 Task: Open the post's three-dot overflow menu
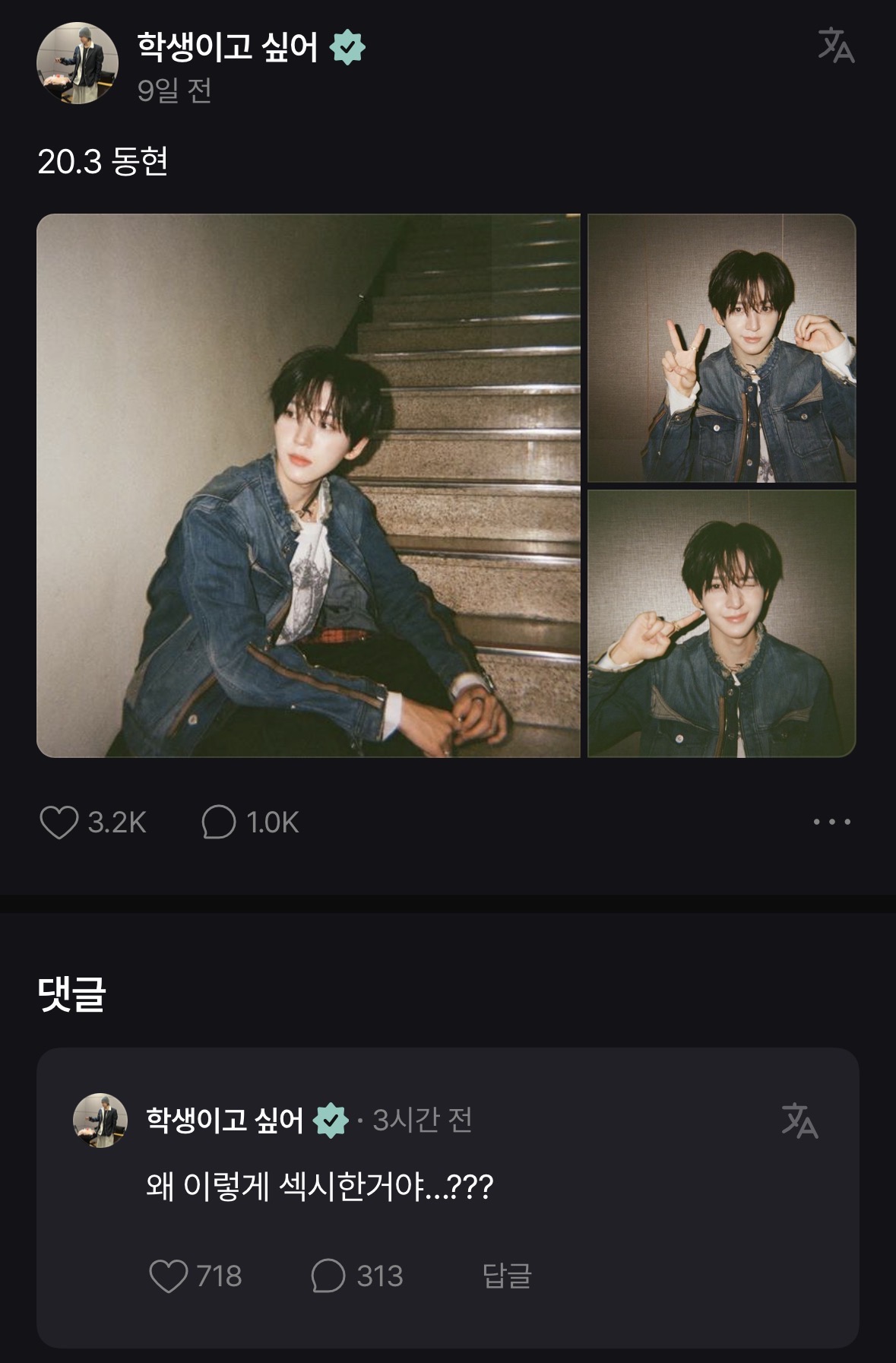coord(832,822)
